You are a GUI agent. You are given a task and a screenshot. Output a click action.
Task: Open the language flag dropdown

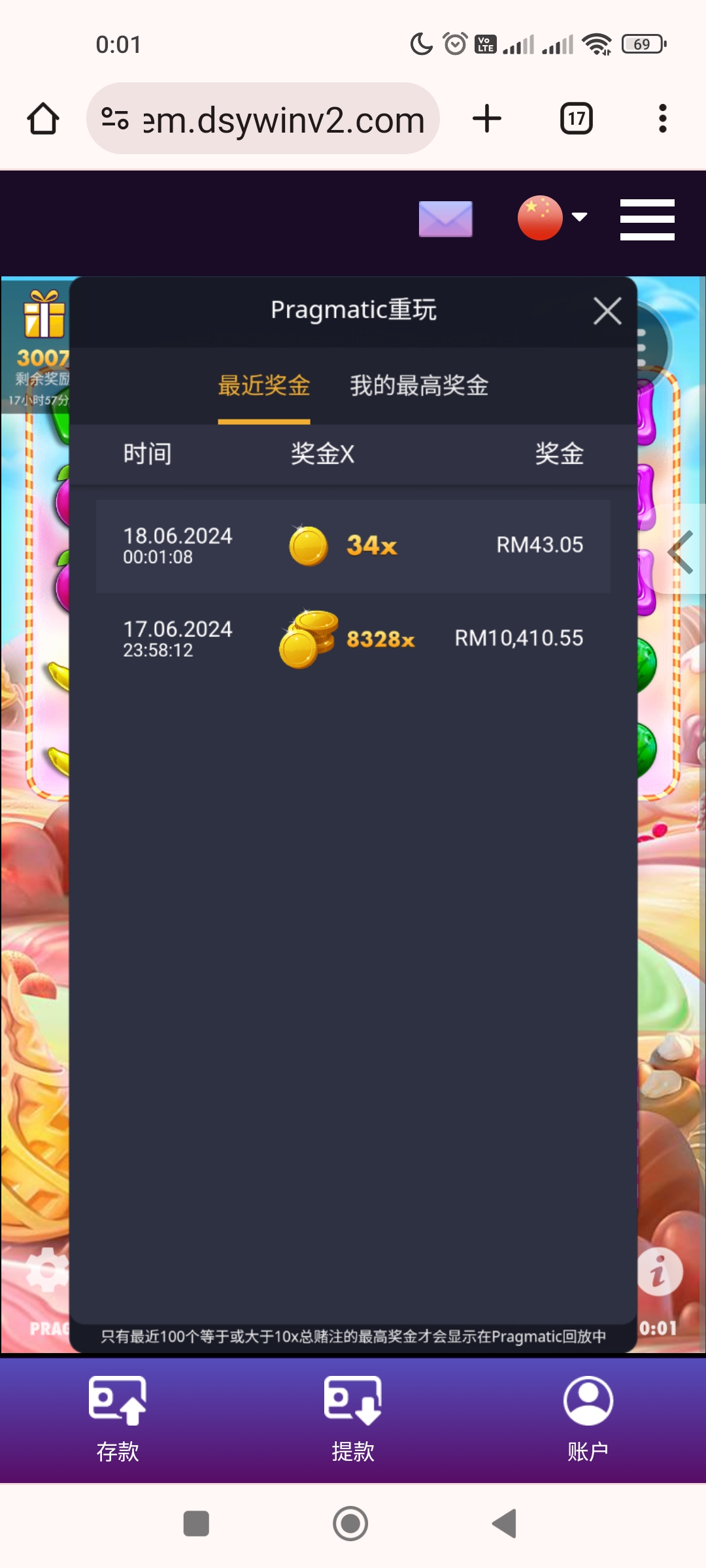click(552, 218)
